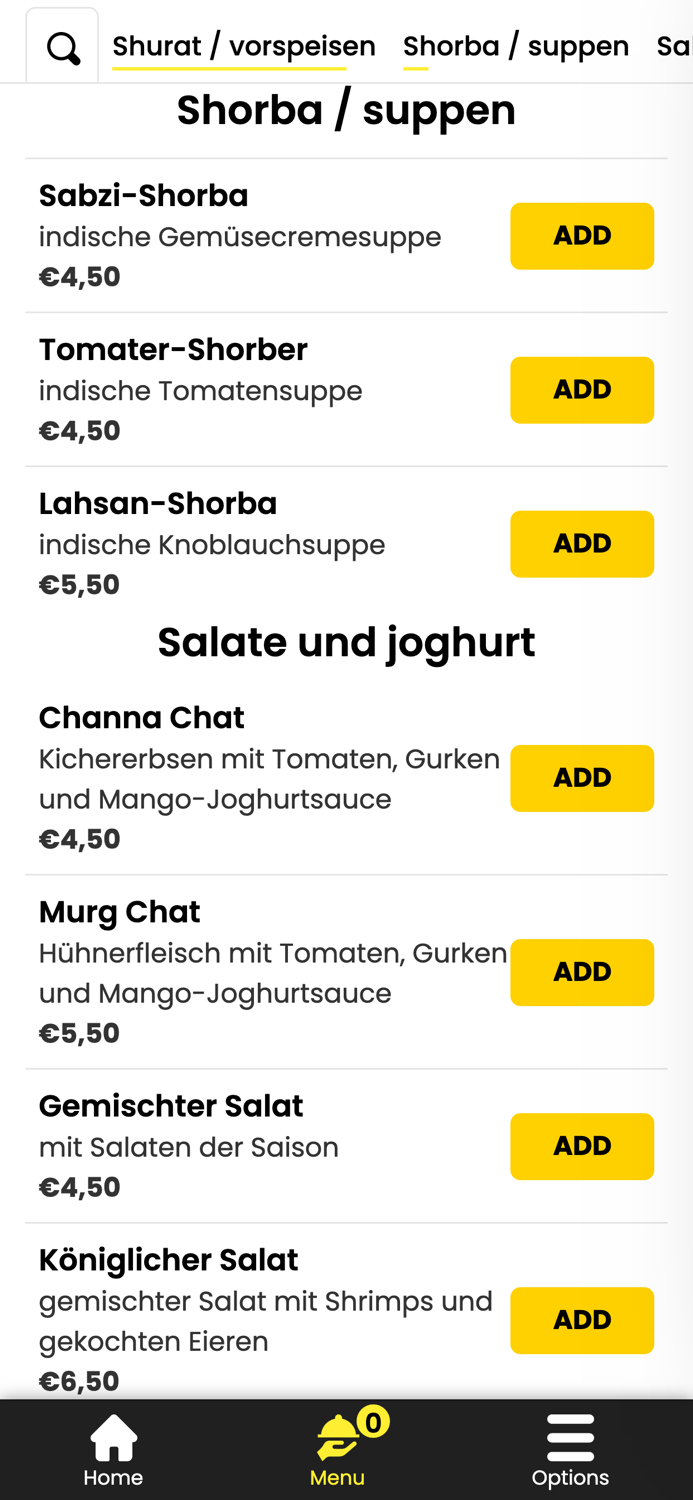Open the Options tab
693x1500 pixels.
click(x=570, y=1450)
